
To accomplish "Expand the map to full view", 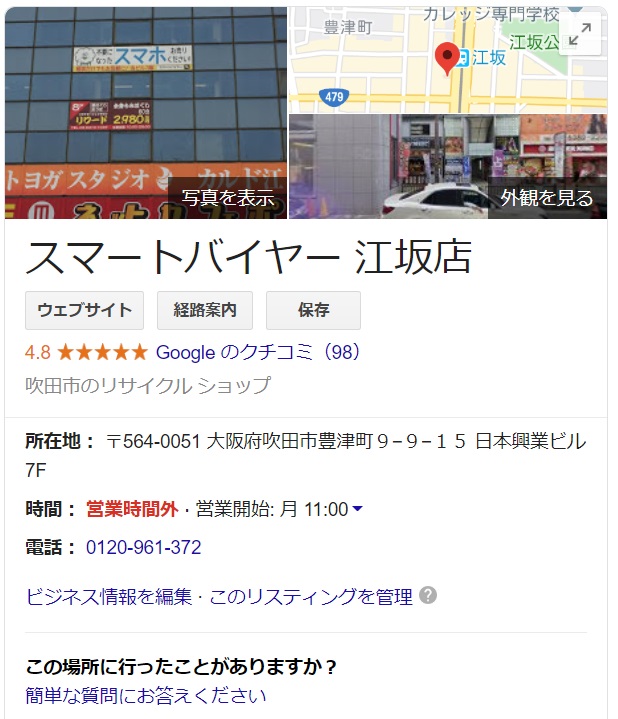I will pyautogui.click(x=578, y=35).
